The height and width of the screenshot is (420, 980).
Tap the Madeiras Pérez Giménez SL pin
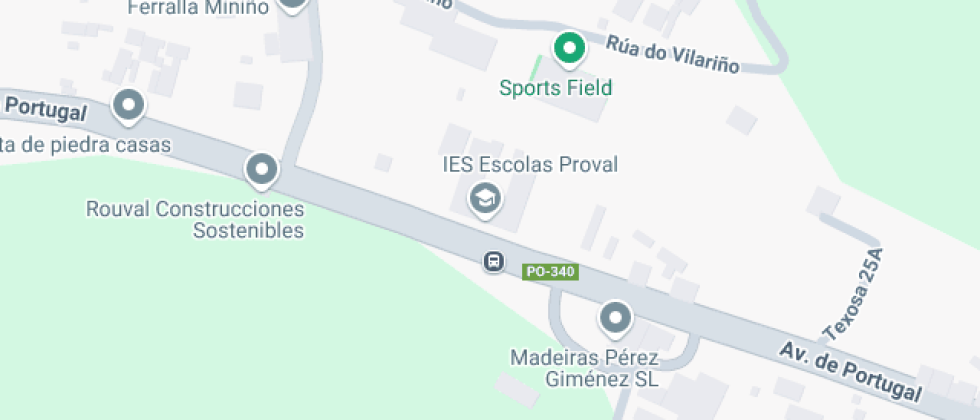pyautogui.click(x=614, y=320)
